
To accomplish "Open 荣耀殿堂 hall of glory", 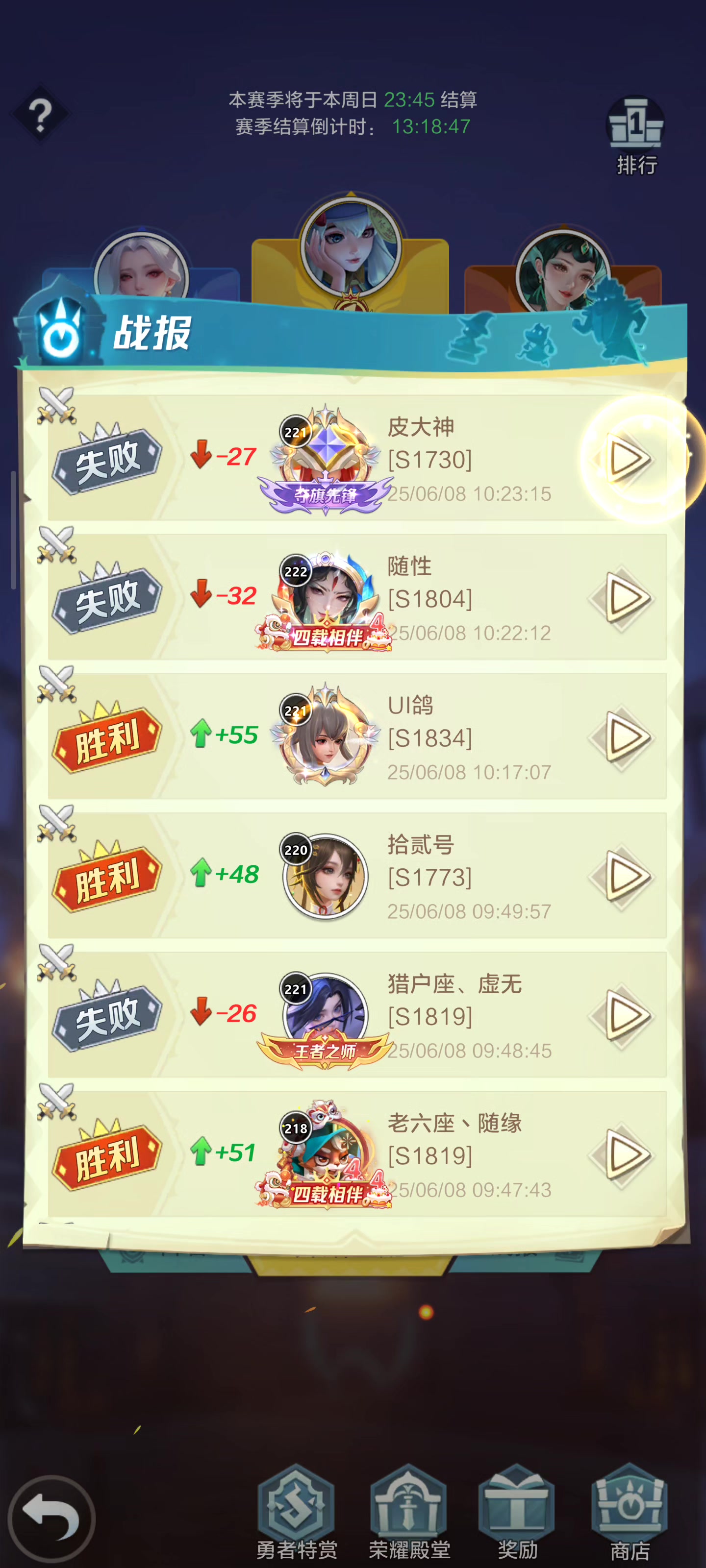I will (409, 1512).
